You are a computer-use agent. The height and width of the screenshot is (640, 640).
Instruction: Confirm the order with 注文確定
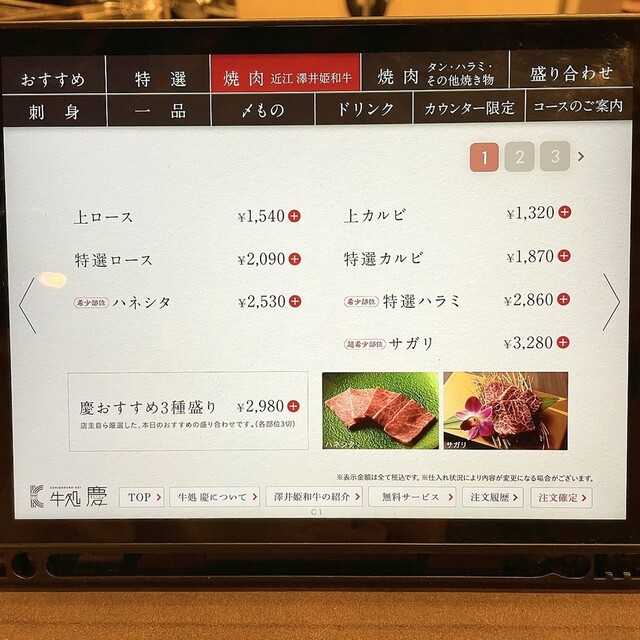tap(561, 497)
